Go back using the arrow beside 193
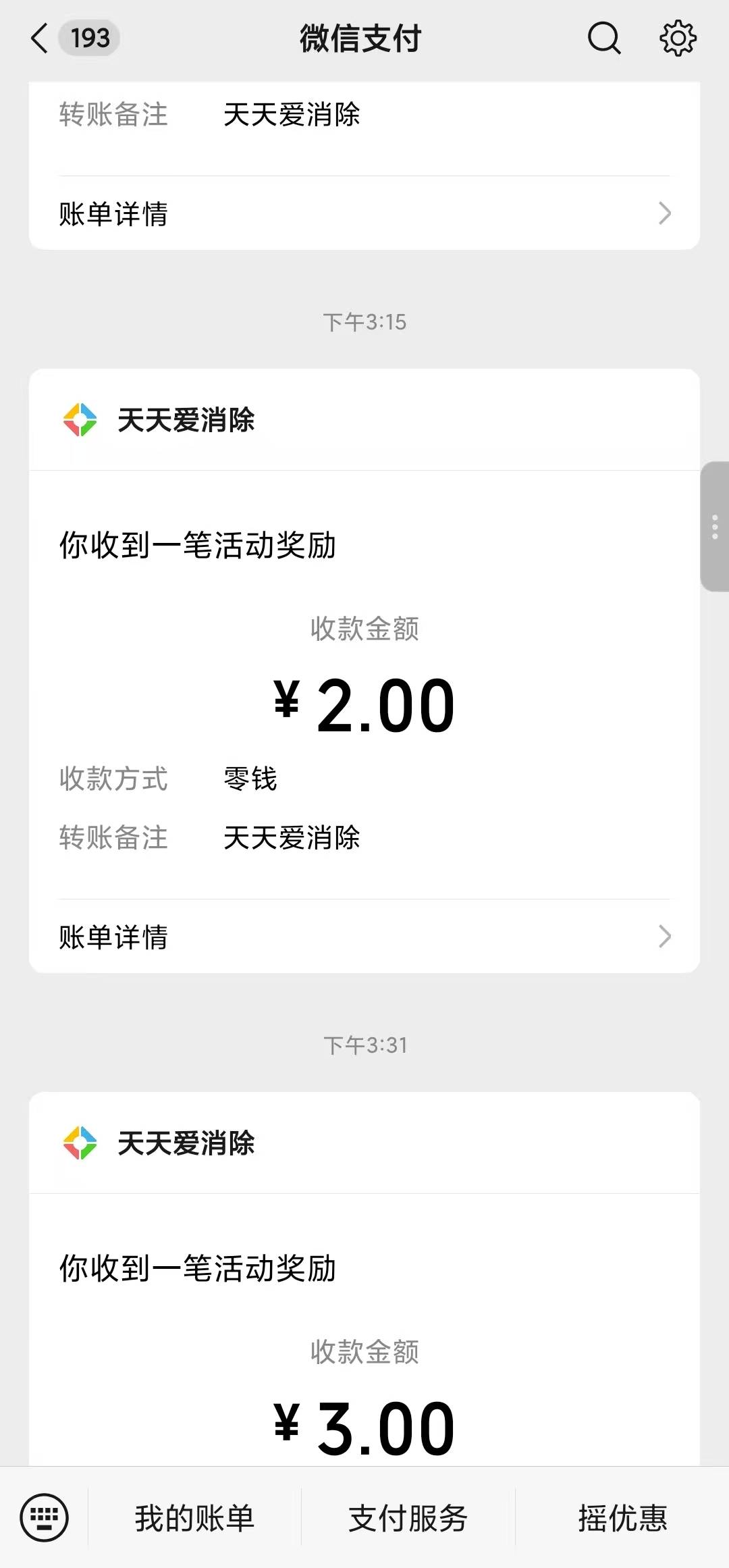This screenshot has height=1568, width=729. (x=40, y=38)
